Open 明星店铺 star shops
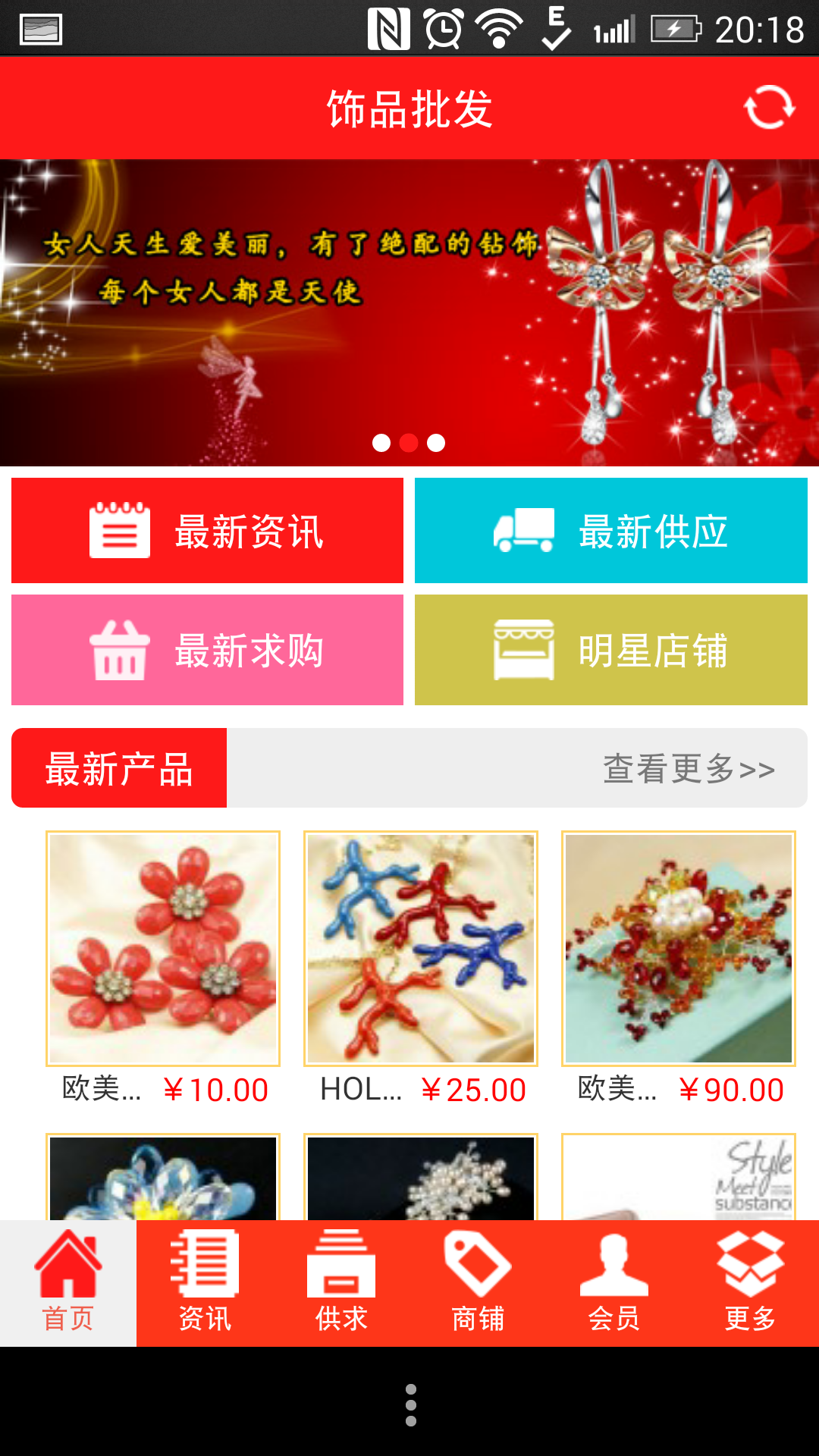The height and width of the screenshot is (1456, 819). click(610, 650)
